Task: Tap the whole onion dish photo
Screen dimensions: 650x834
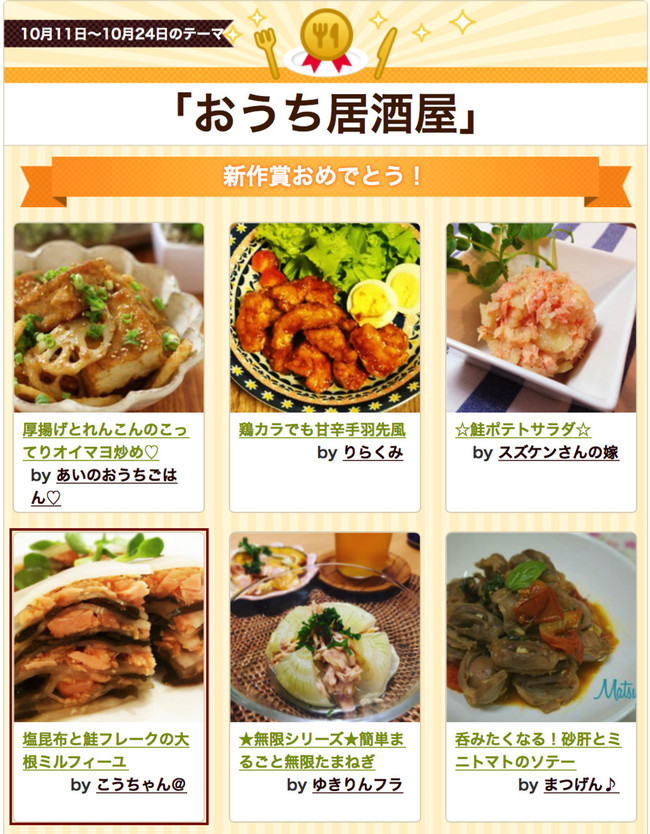Action: [x=324, y=626]
